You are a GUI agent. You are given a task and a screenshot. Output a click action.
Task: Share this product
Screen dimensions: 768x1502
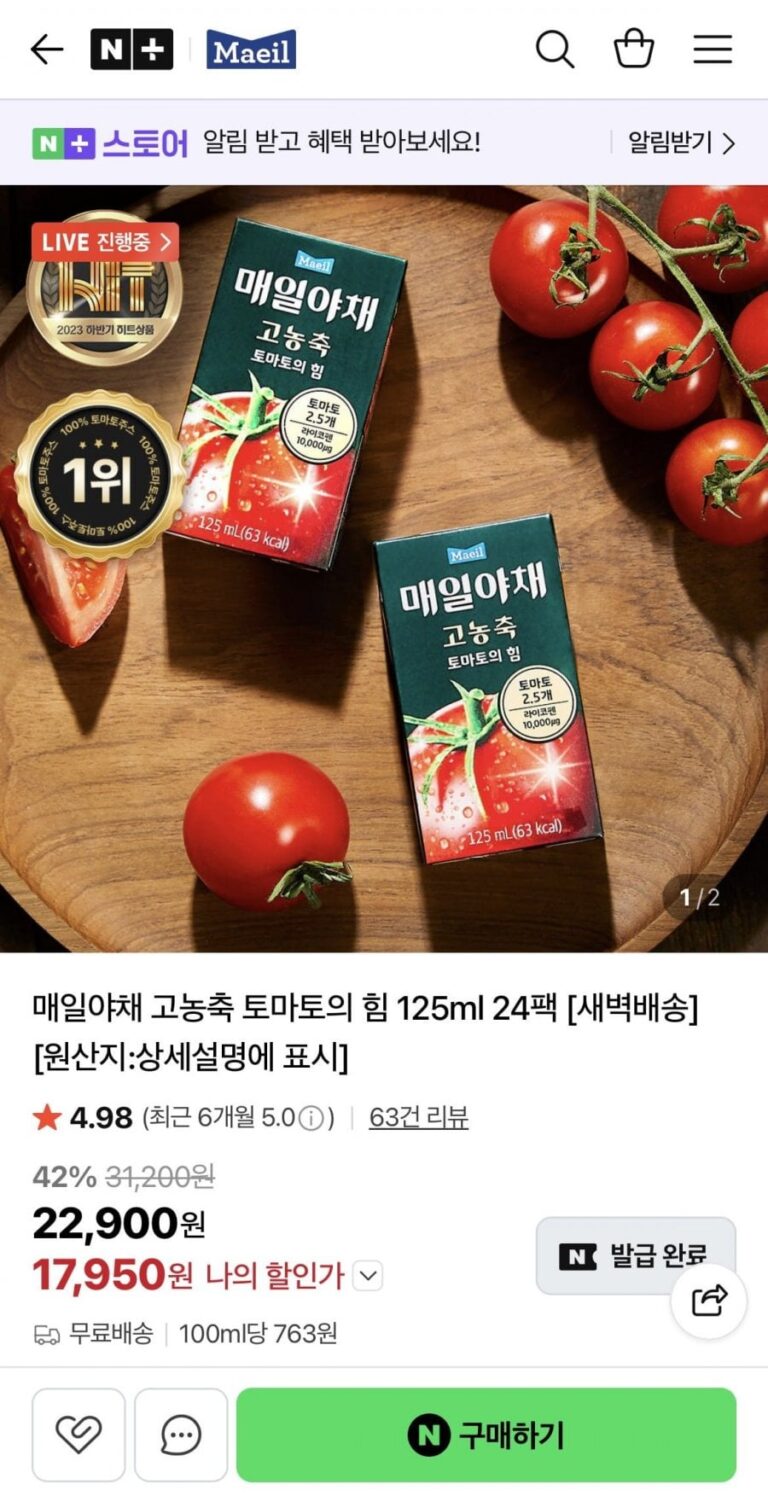[709, 1300]
